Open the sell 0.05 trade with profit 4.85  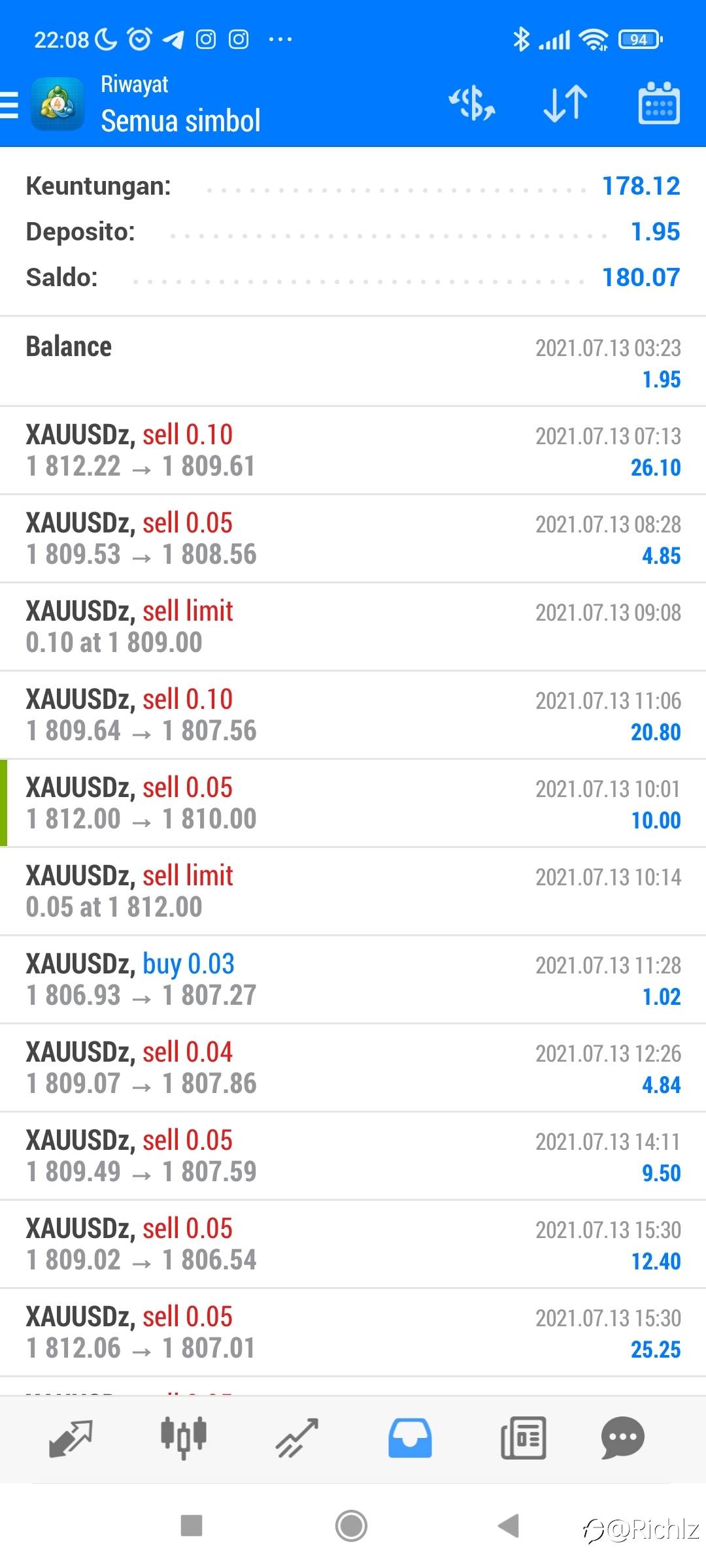[353, 539]
